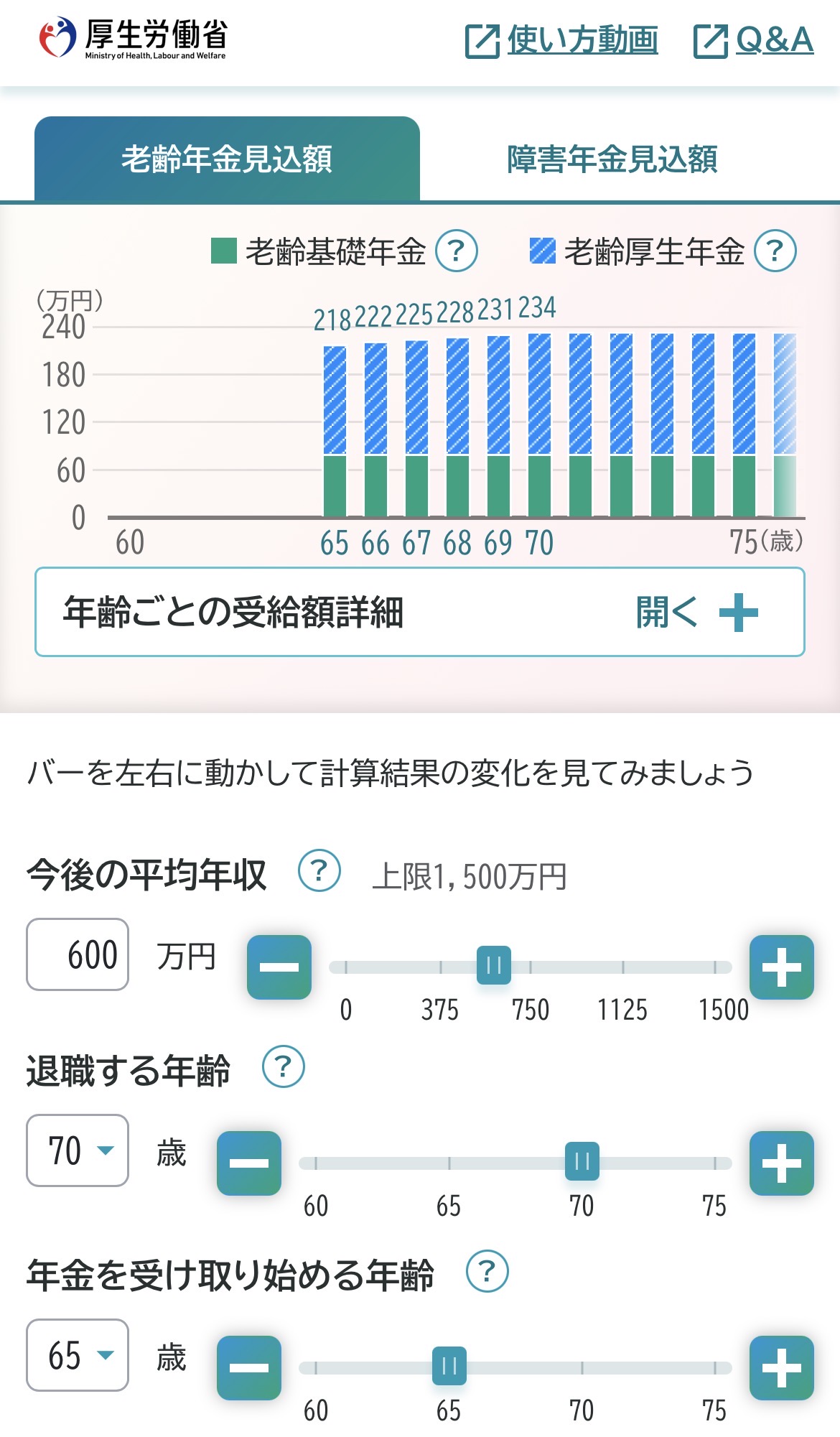Show help for 老齢基礎年金

(x=457, y=251)
